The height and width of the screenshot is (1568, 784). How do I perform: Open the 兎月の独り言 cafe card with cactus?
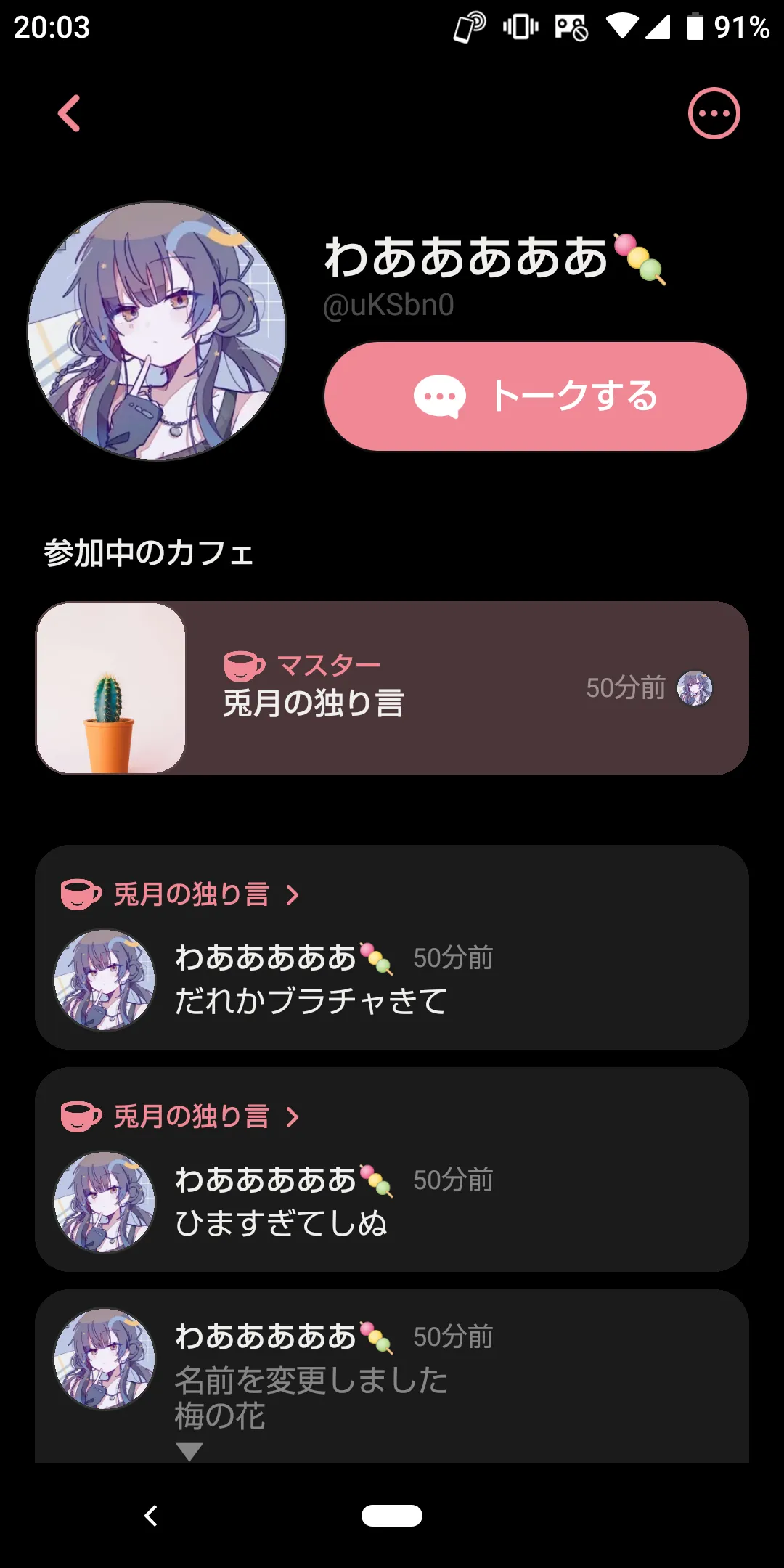point(392,688)
